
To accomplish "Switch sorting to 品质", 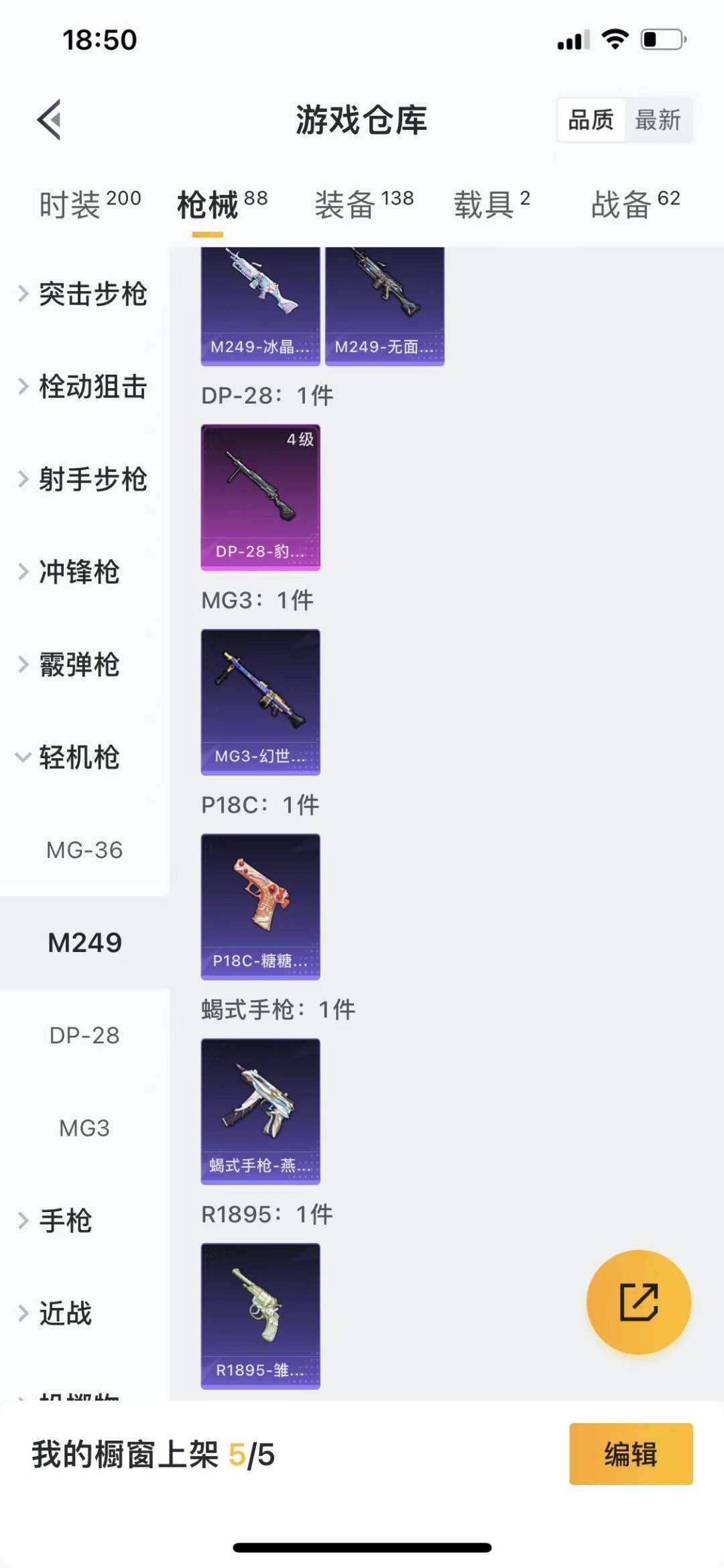I will coord(590,121).
